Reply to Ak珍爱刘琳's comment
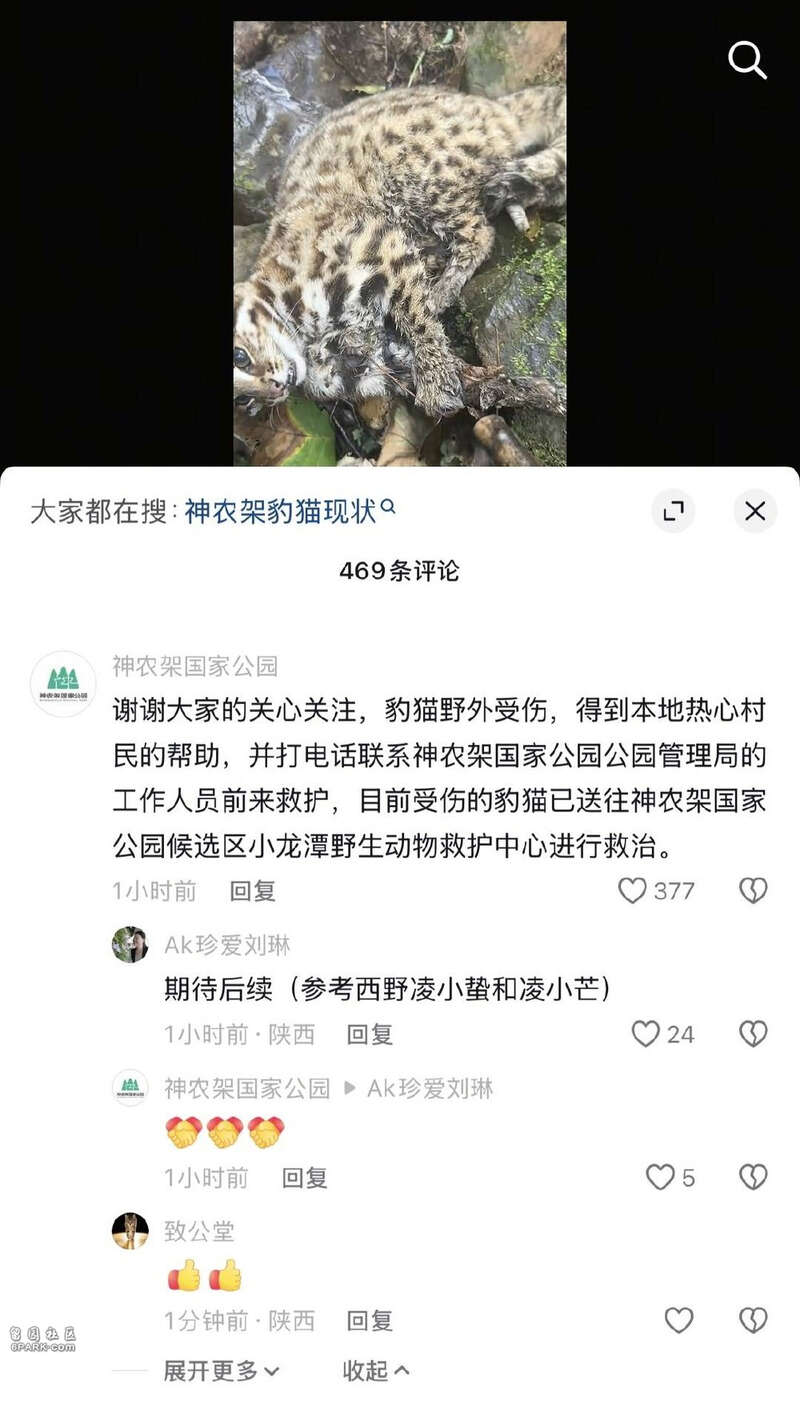Image resolution: width=800 pixels, height=1405 pixels. click(369, 1034)
